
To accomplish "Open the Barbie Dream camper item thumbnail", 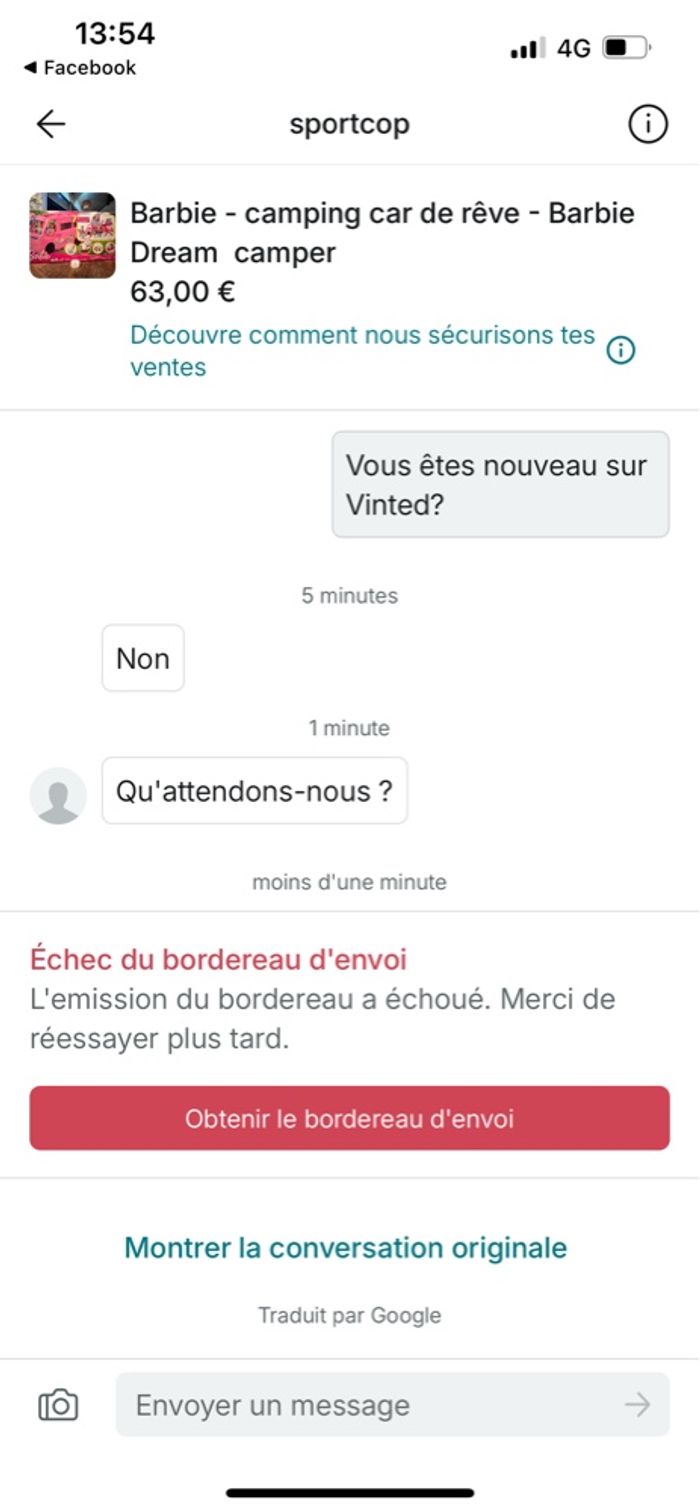I will tap(72, 235).
